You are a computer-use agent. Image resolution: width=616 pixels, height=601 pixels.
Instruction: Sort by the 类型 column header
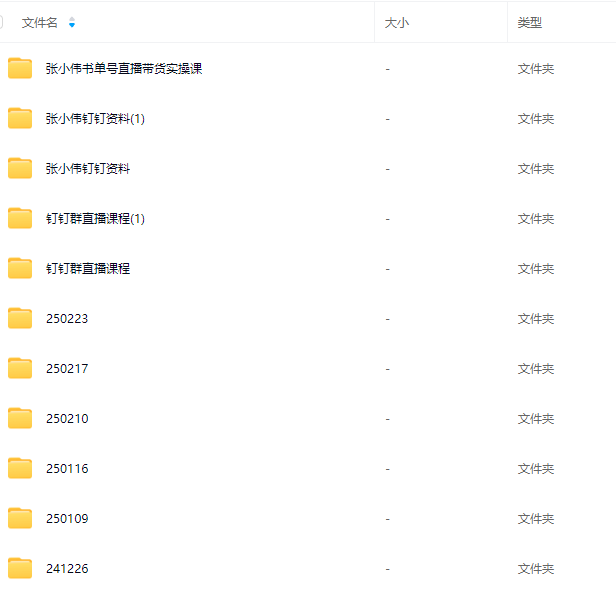(529, 22)
